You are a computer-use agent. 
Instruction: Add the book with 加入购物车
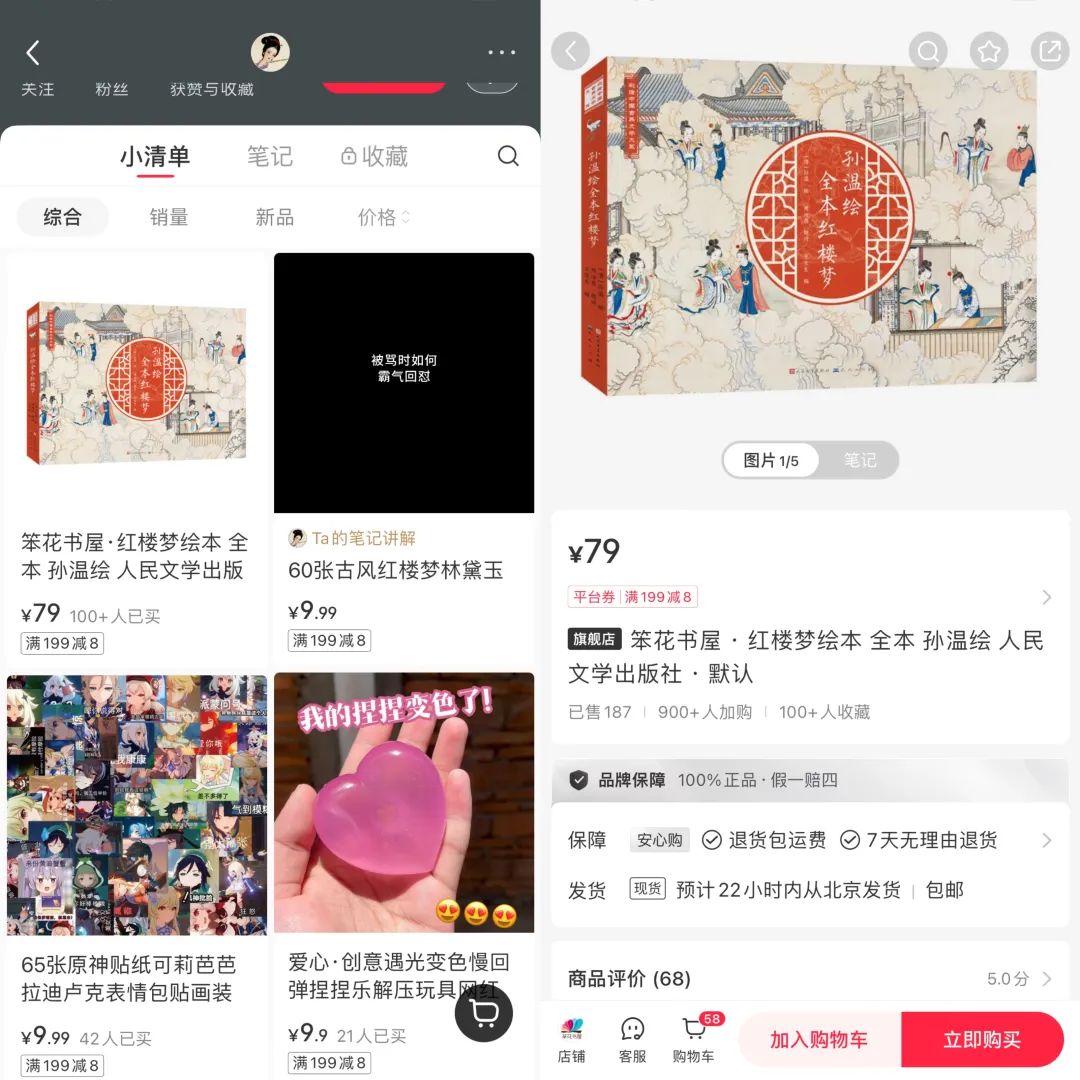[x=818, y=1039]
